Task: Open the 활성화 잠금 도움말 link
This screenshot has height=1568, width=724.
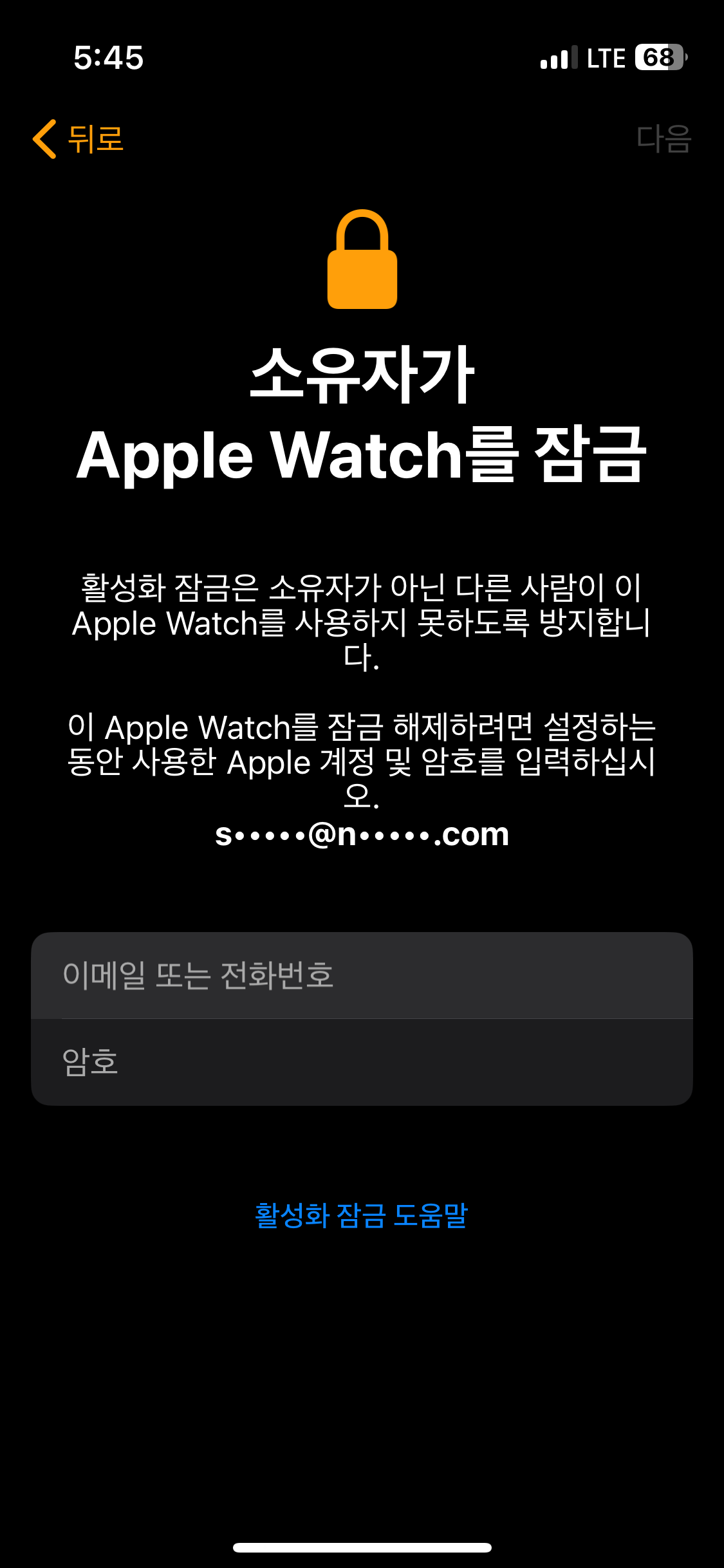Action: (x=362, y=1215)
